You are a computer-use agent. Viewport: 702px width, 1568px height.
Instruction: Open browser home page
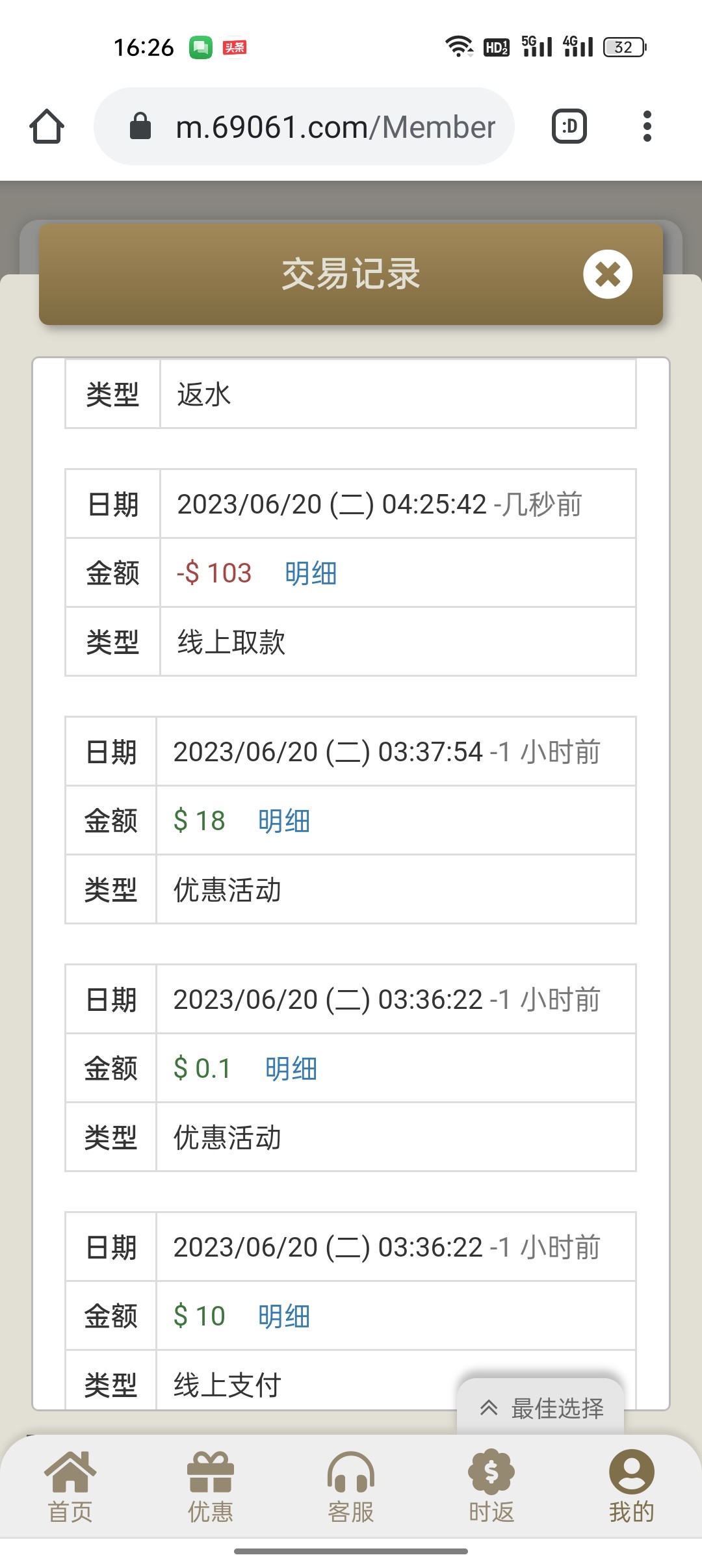point(47,126)
